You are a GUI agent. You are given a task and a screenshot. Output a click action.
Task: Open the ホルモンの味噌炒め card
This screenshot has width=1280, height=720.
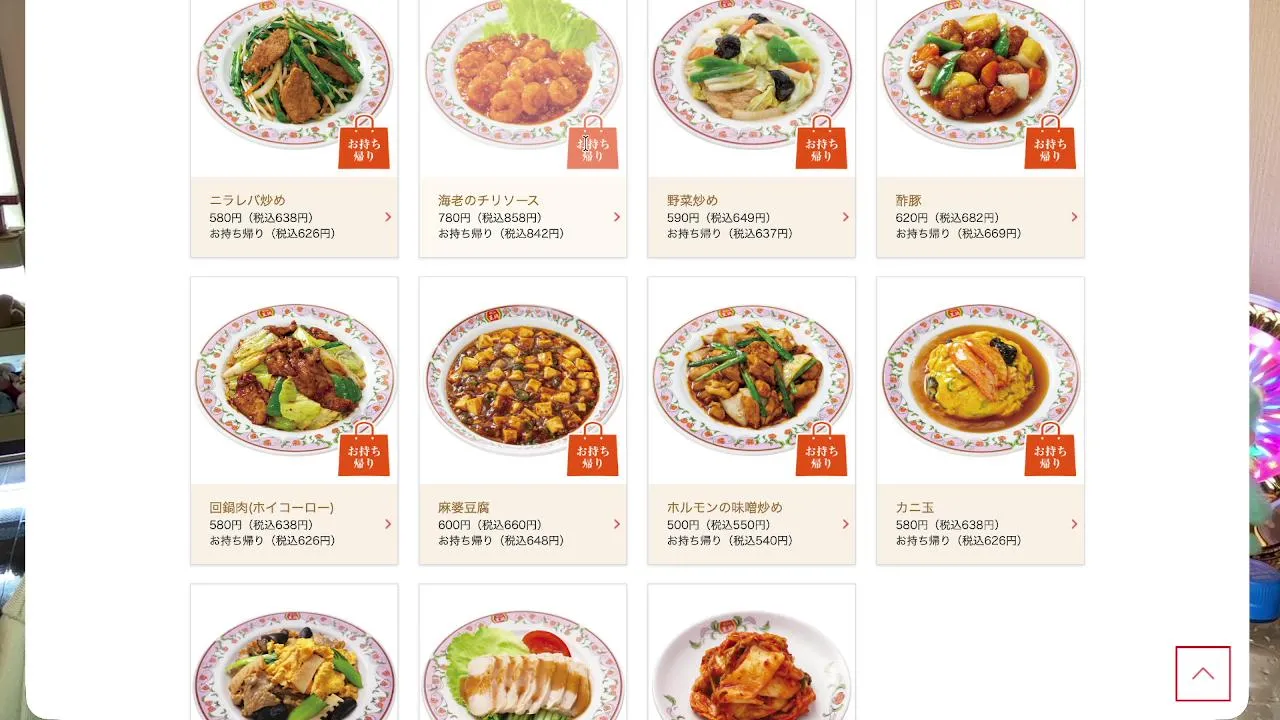click(x=752, y=421)
